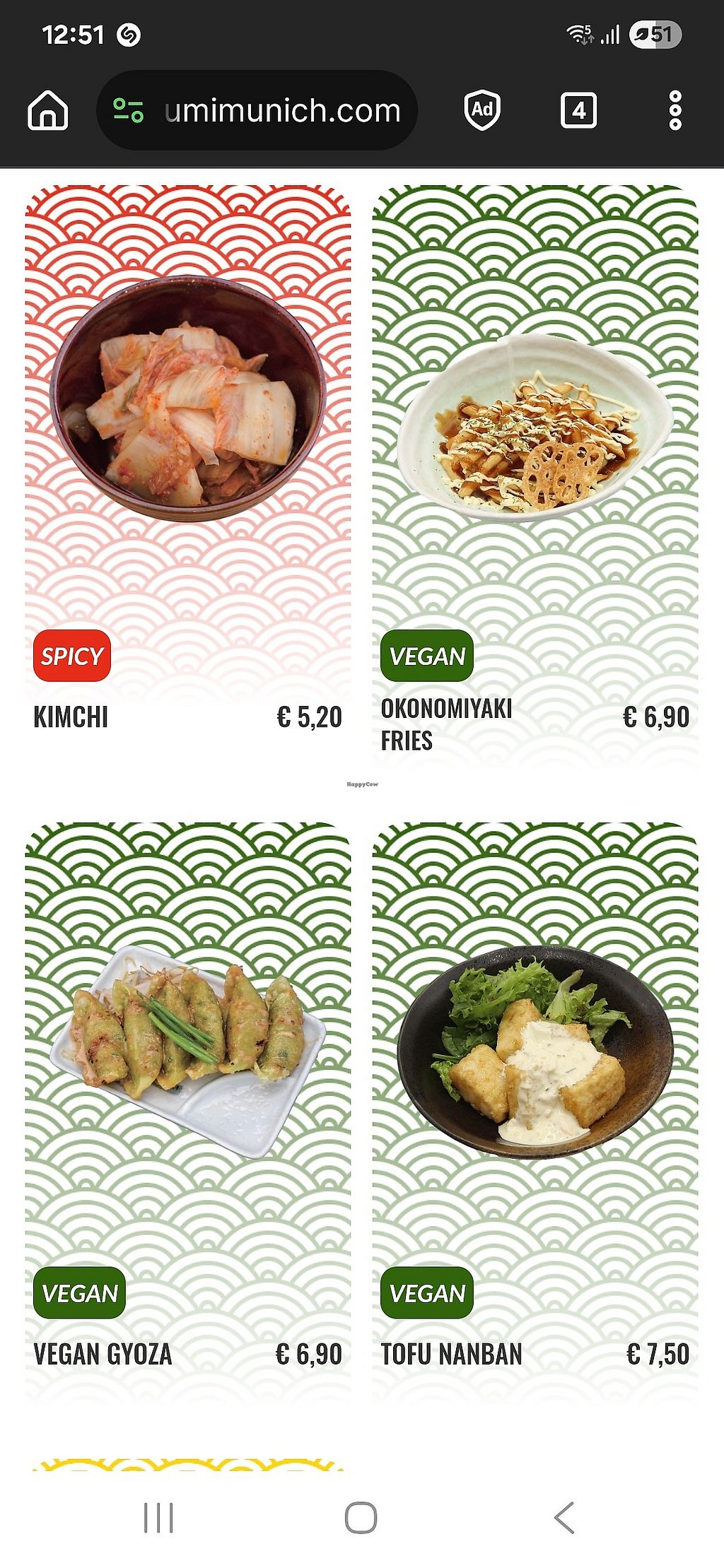Open the browser overflow menu
724x1568 pixels.
pos(675,111)
